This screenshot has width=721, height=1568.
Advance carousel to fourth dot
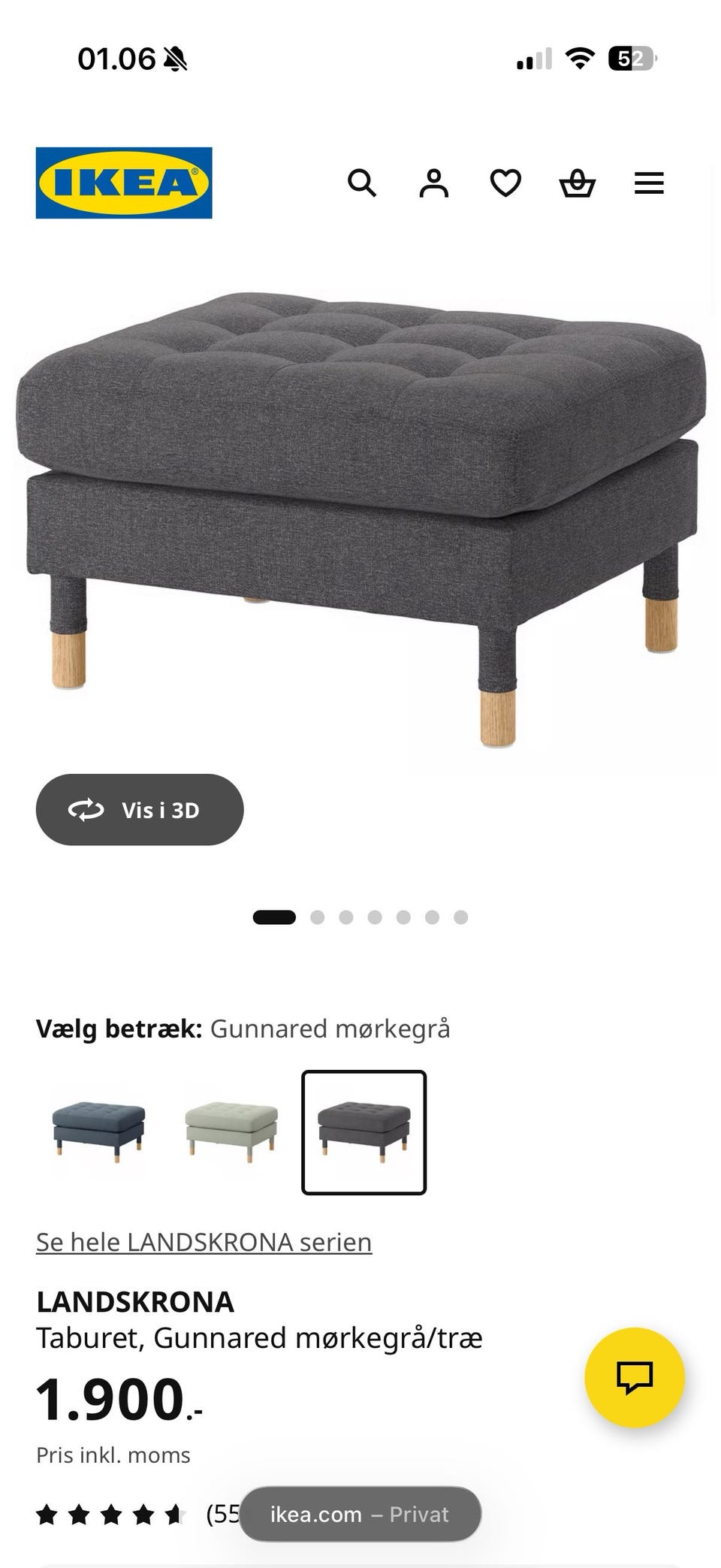pos(375,917)
